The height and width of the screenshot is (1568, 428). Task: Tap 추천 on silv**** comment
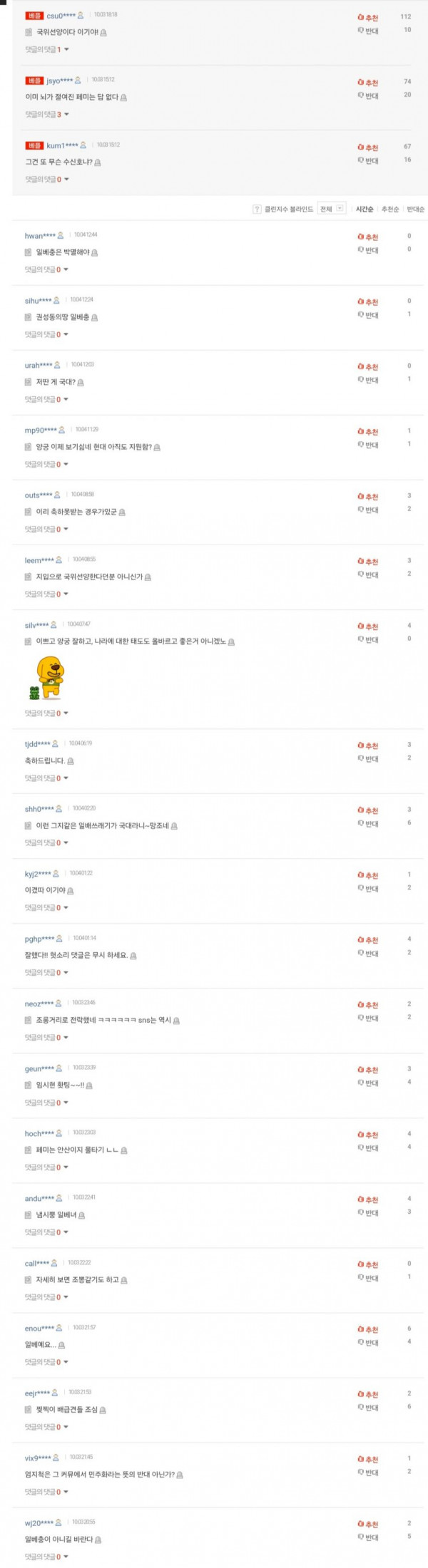pos(368,626)
